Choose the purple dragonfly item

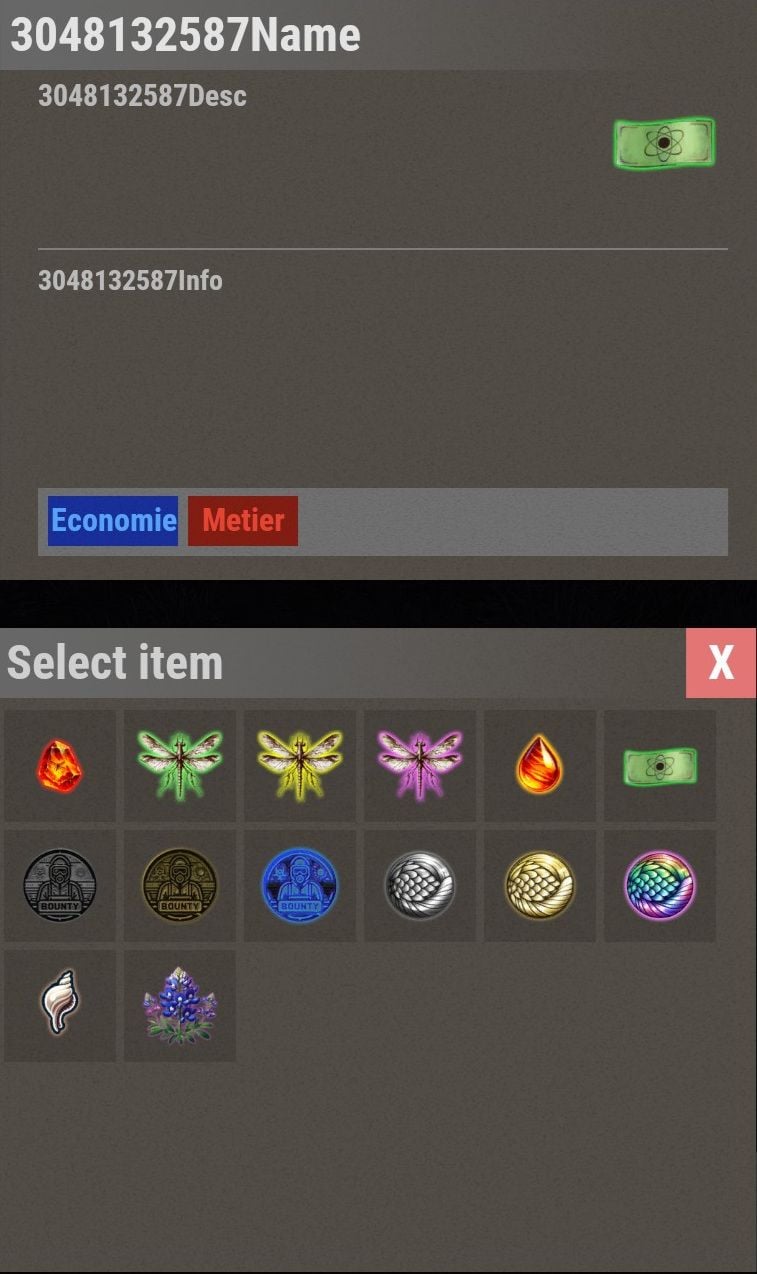tap(420, 766)
